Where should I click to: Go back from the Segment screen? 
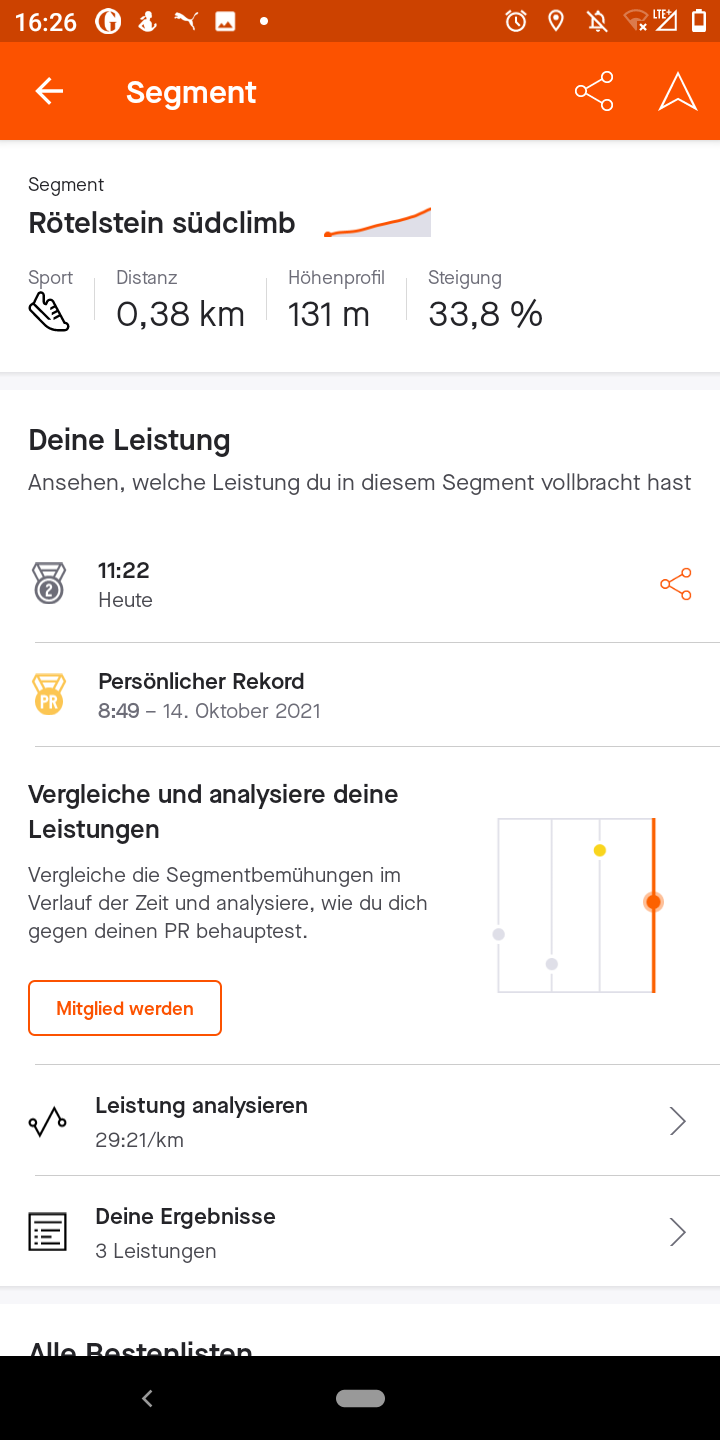click(49, 92)
